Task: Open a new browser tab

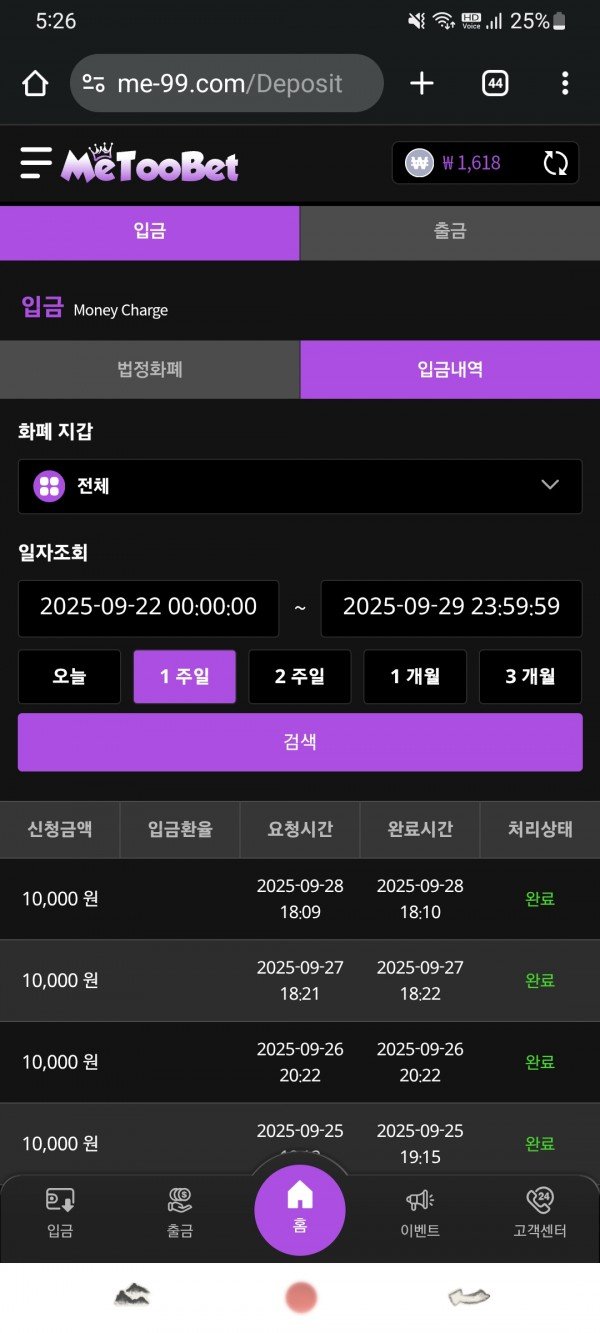Action: (422, 83)
